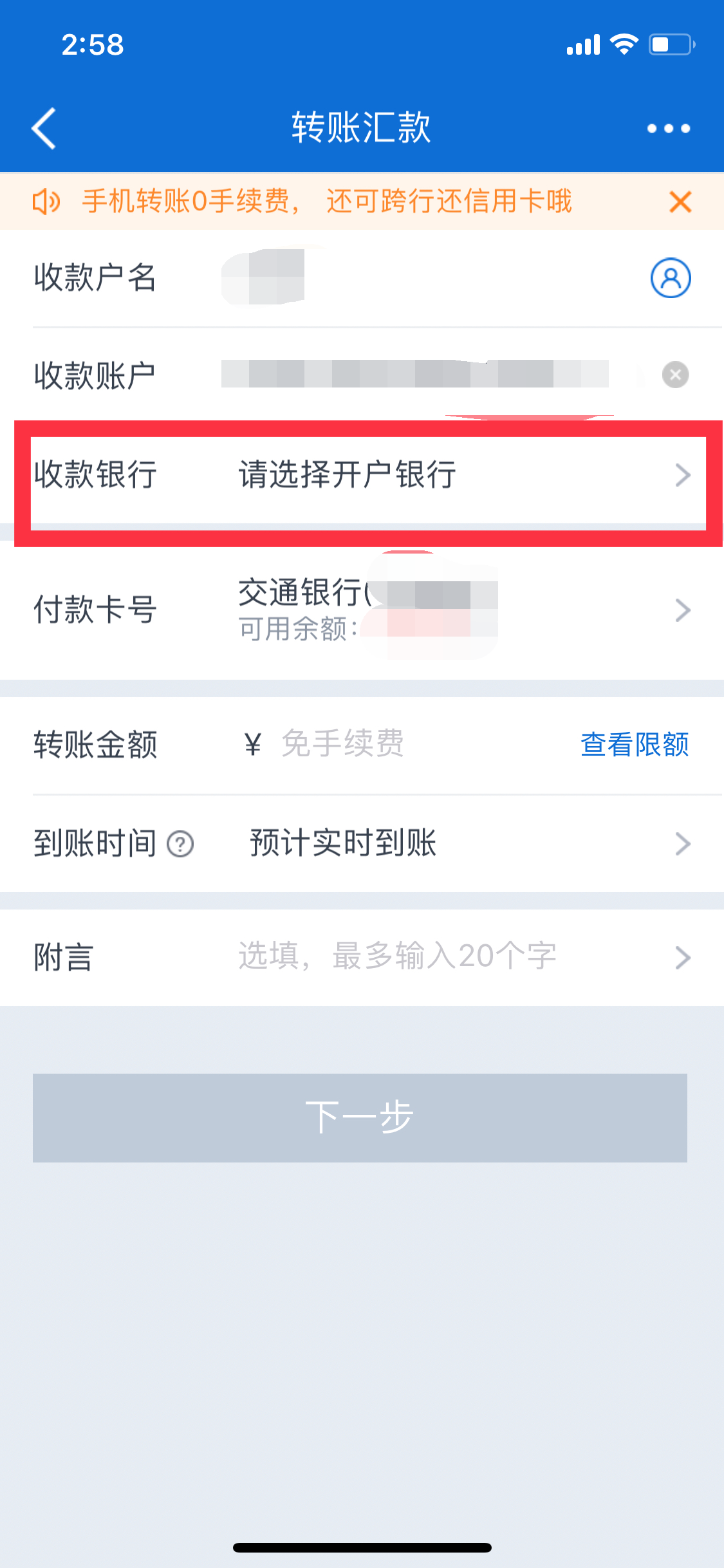Viewport: 724px width, 1568px height.
Task: Go back from 转账汇款 page
Action: click(44, 128)
